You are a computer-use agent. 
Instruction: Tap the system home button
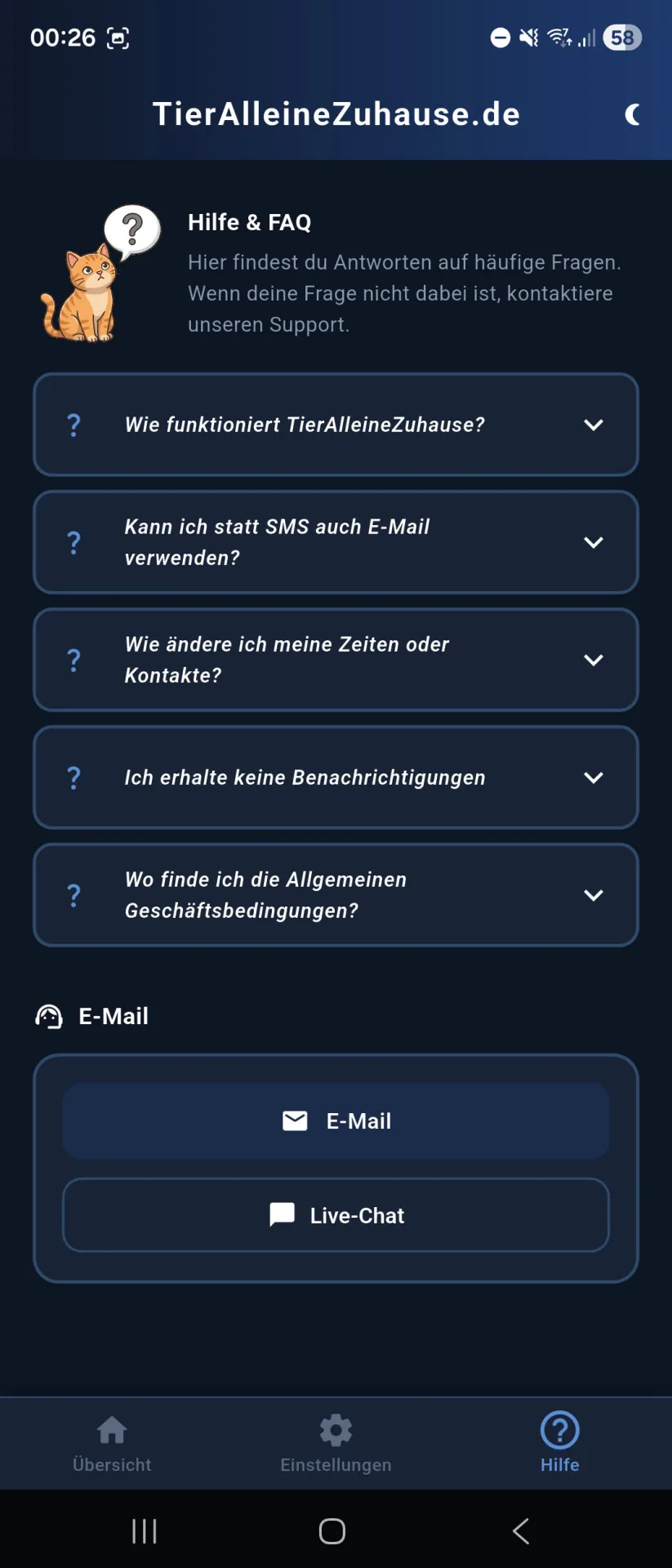pyautogui.click(x=332, y=1531)
